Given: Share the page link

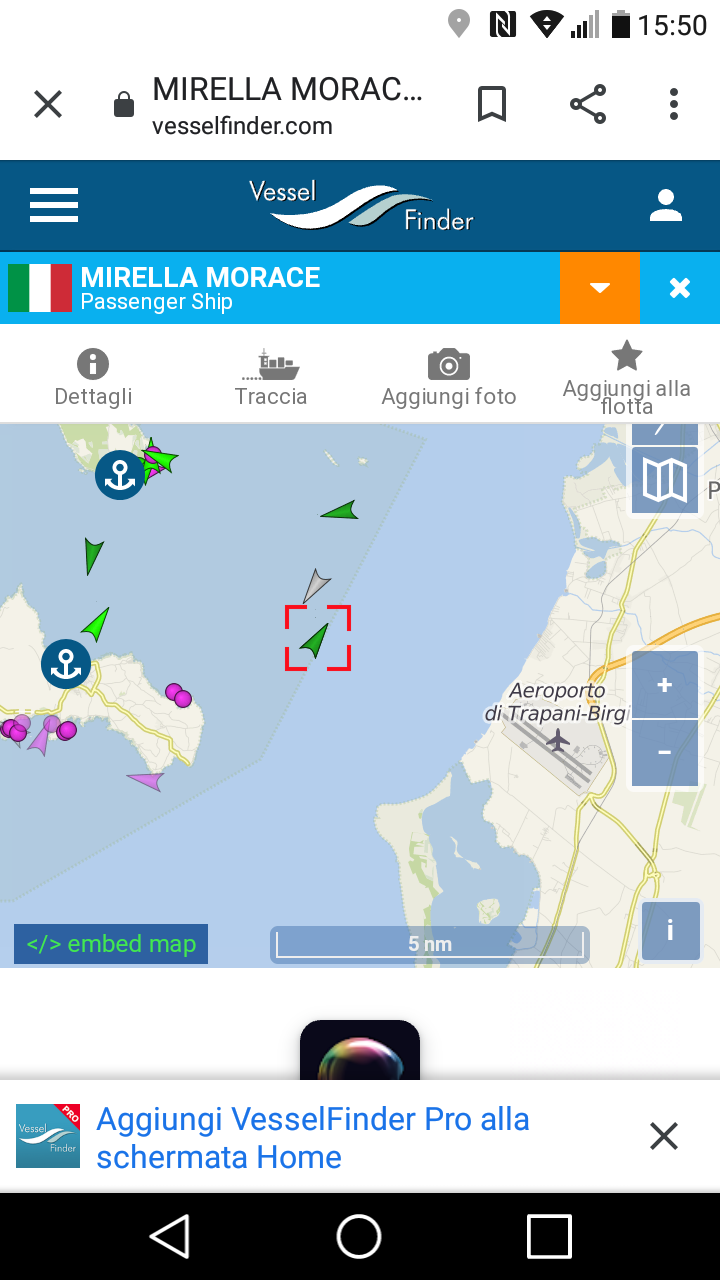Looking at the screenshot, I should click(588, 104).
